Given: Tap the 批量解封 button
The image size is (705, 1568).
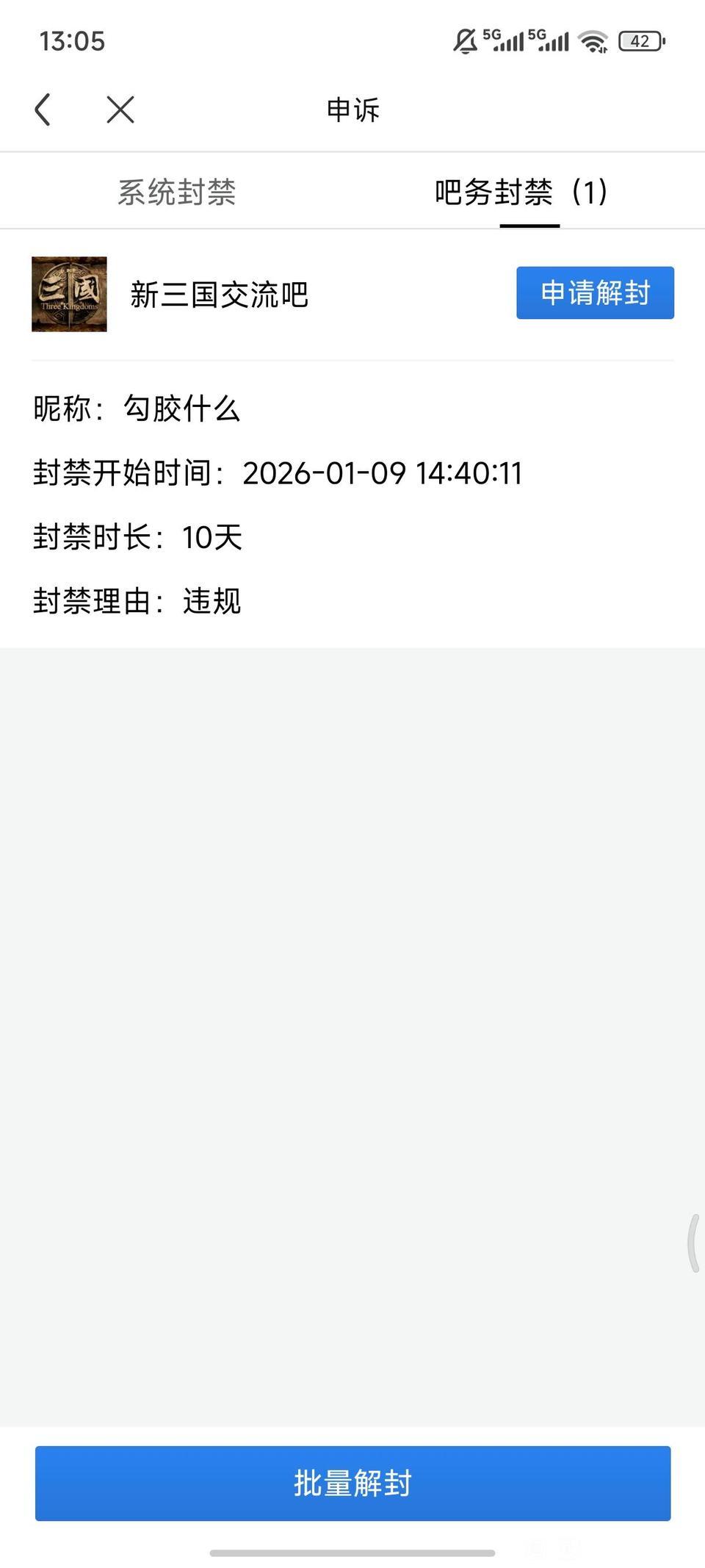Looking at the screenshot, I should [352, 1483].
